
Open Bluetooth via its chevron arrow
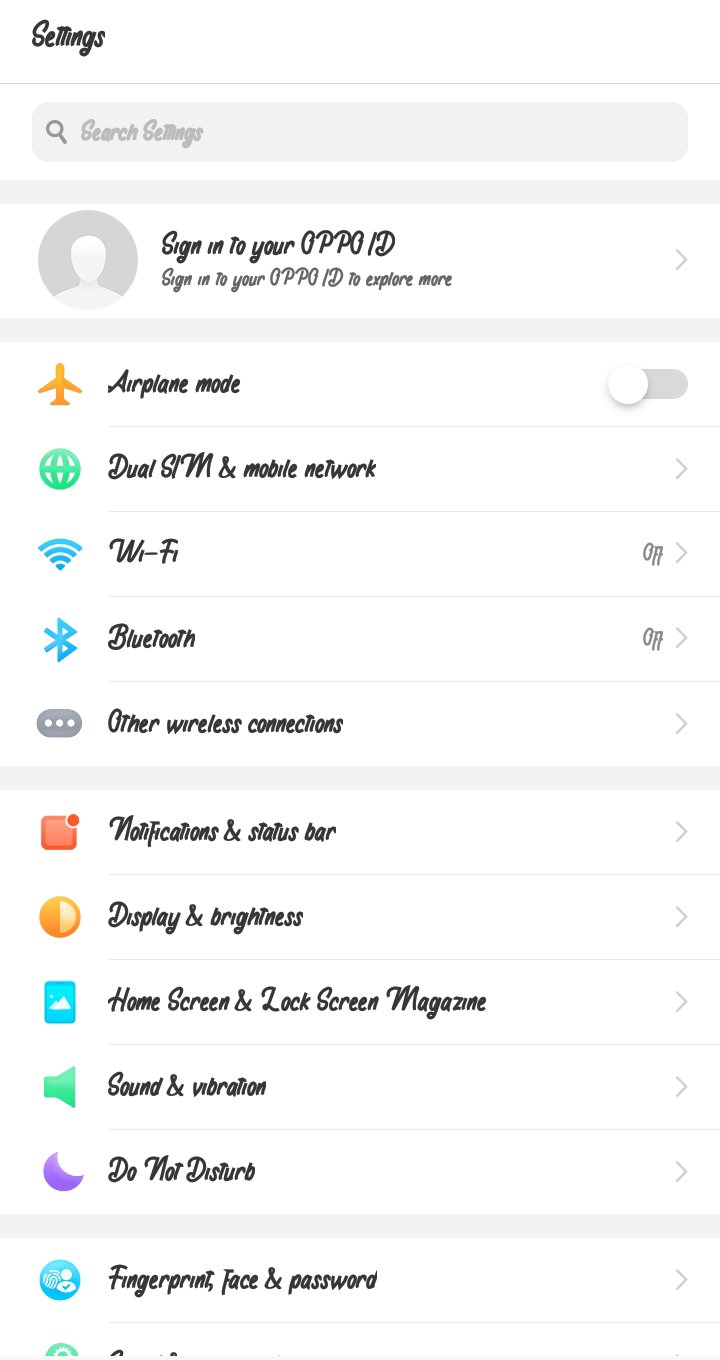(x=681, y=638)
